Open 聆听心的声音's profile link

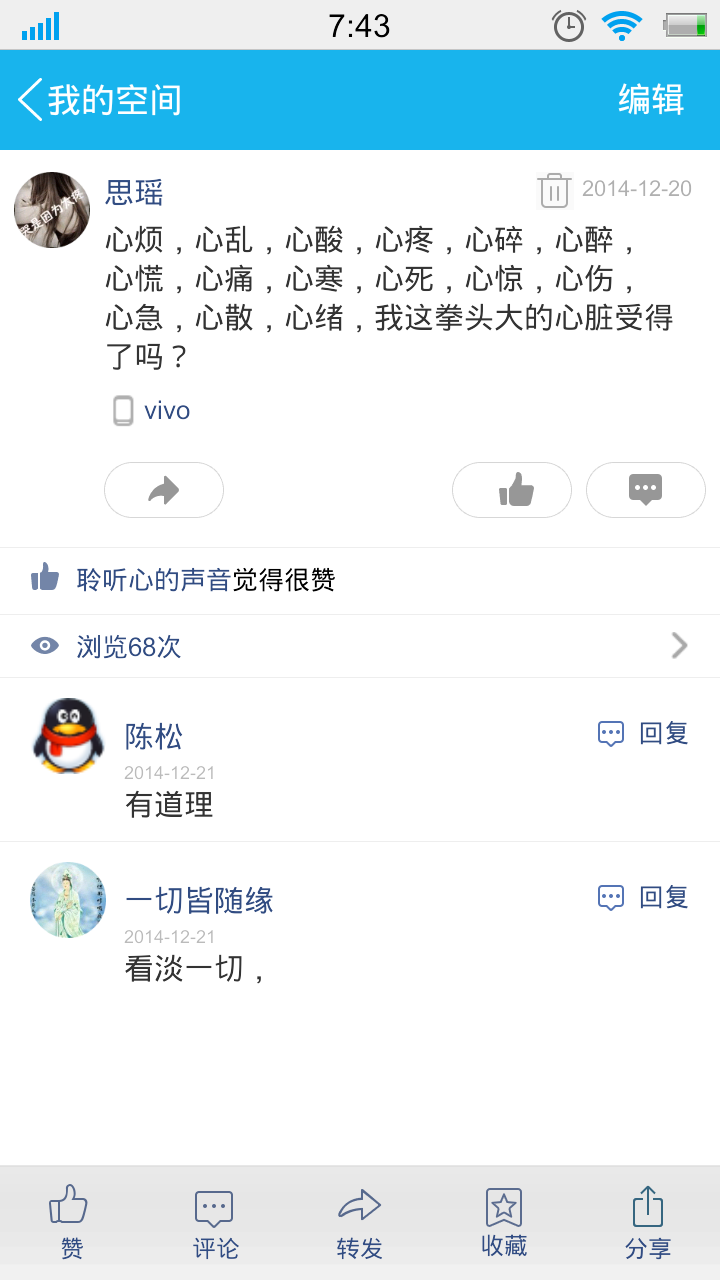click(154, 580)
